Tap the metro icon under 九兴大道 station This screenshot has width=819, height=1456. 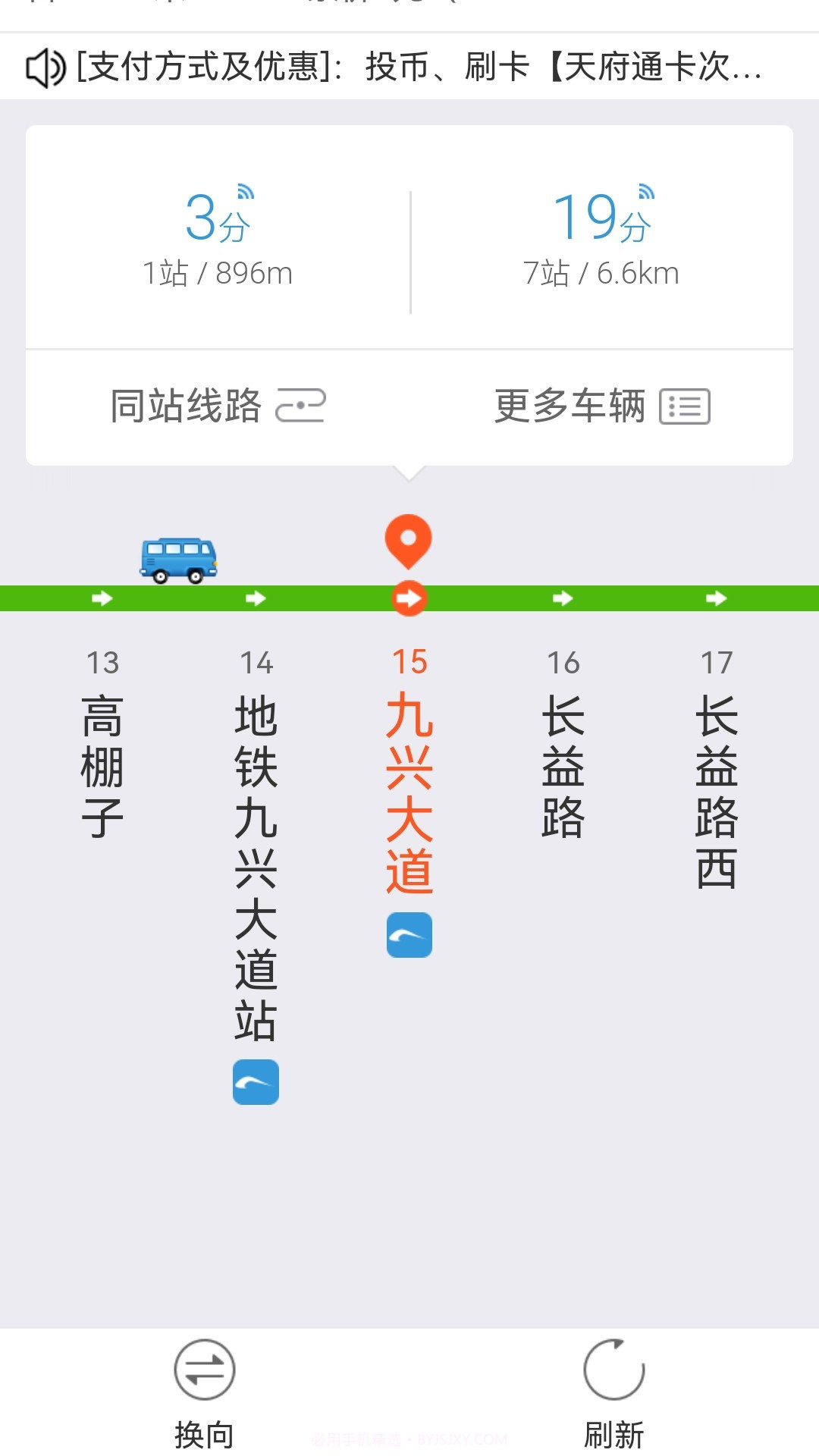(409, 935)
